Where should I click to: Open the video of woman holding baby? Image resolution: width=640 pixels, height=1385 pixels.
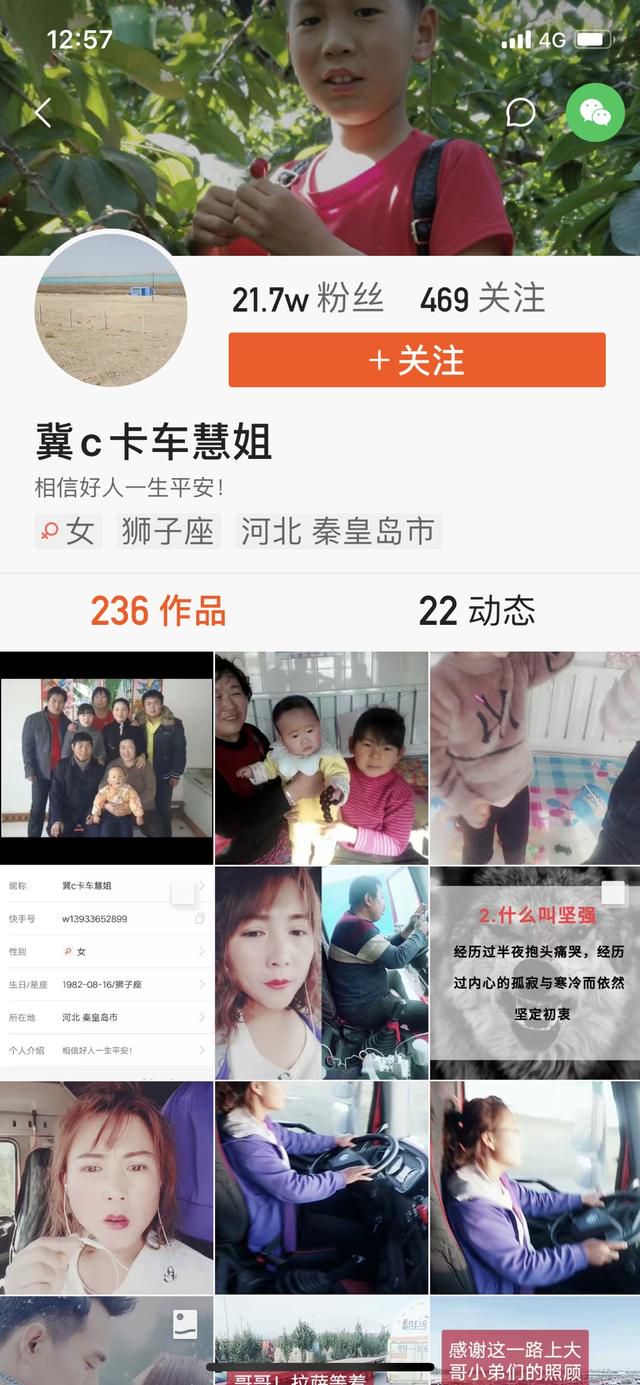click(x=321, y=758)
